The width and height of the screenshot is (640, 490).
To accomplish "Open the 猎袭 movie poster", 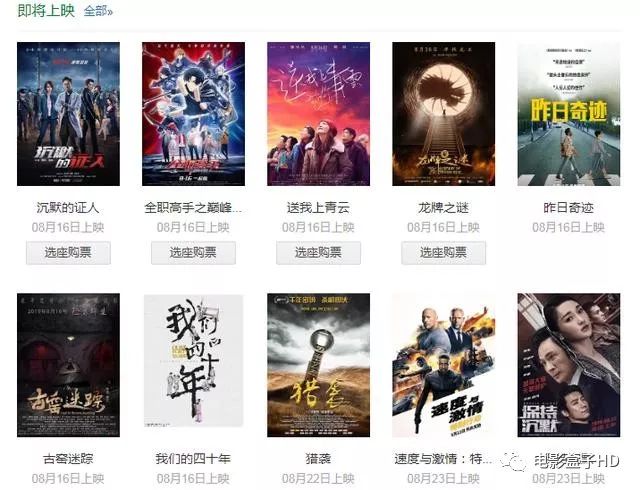I will 318,365.
